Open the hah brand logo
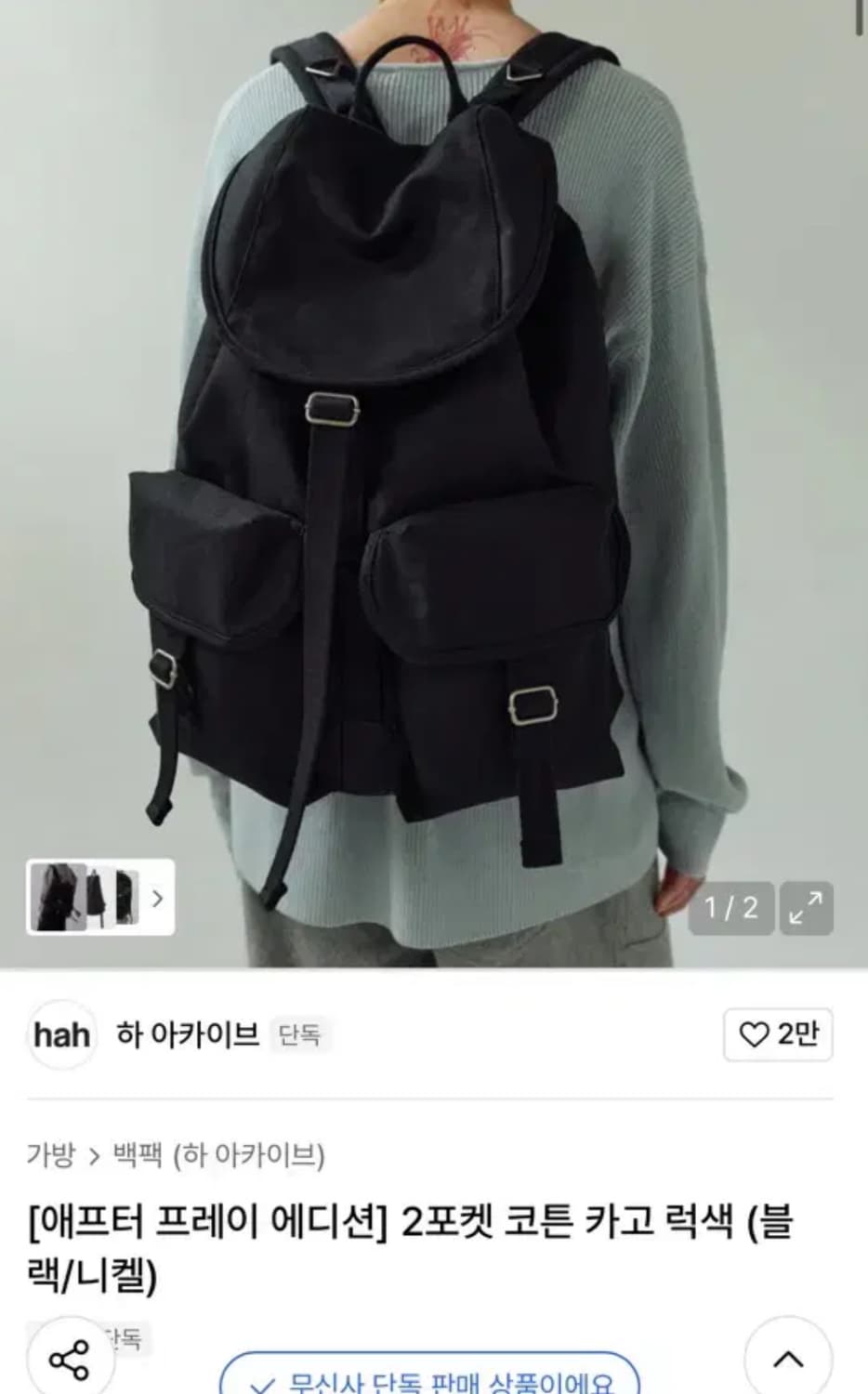 [59, 1035]
